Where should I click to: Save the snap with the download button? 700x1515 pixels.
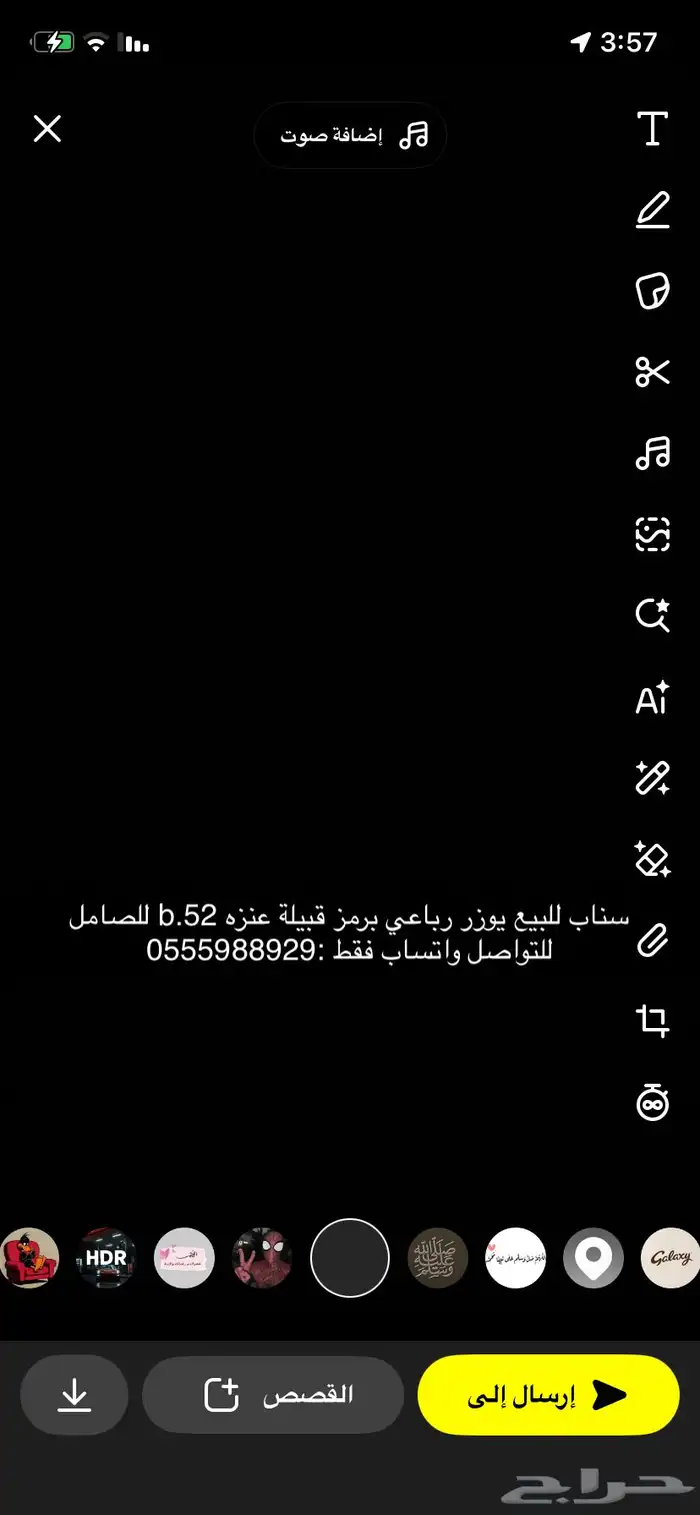tap(74, 1395)
